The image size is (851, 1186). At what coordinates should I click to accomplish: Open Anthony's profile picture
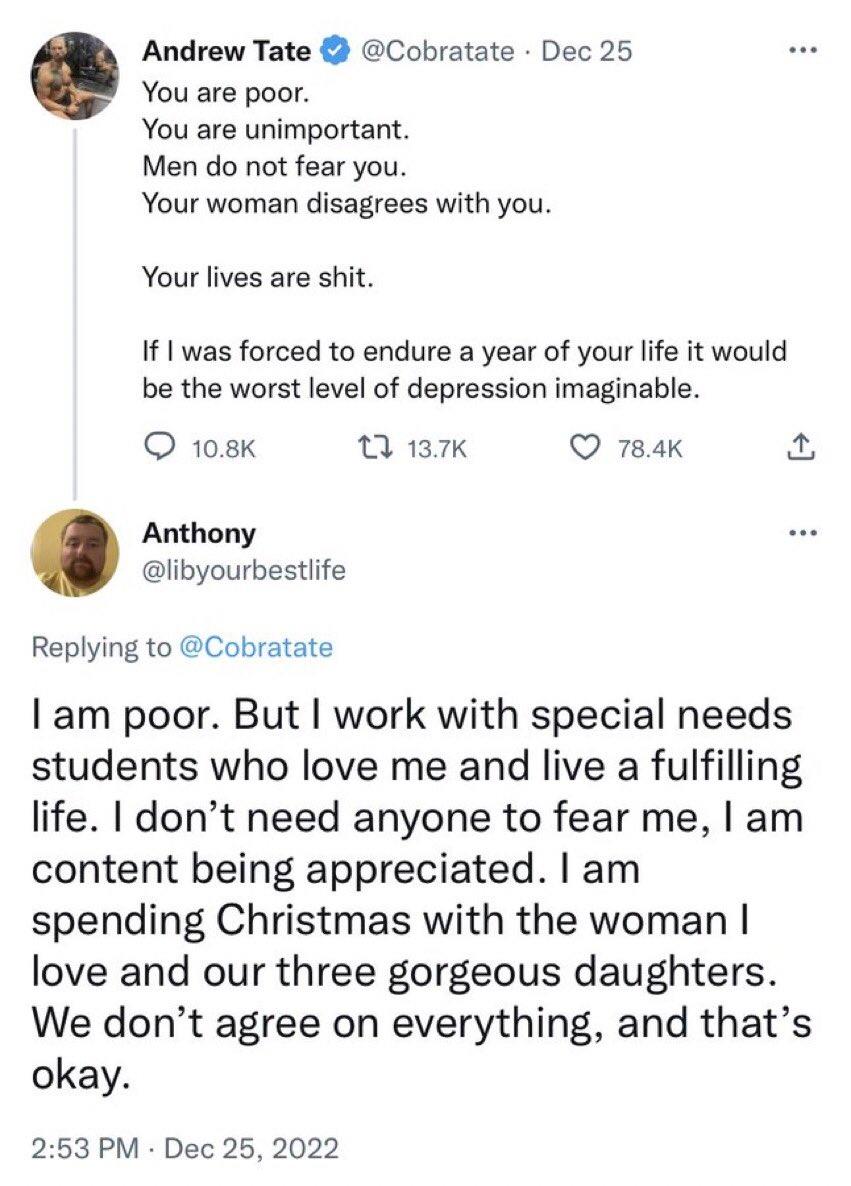[x=77, y=553]
